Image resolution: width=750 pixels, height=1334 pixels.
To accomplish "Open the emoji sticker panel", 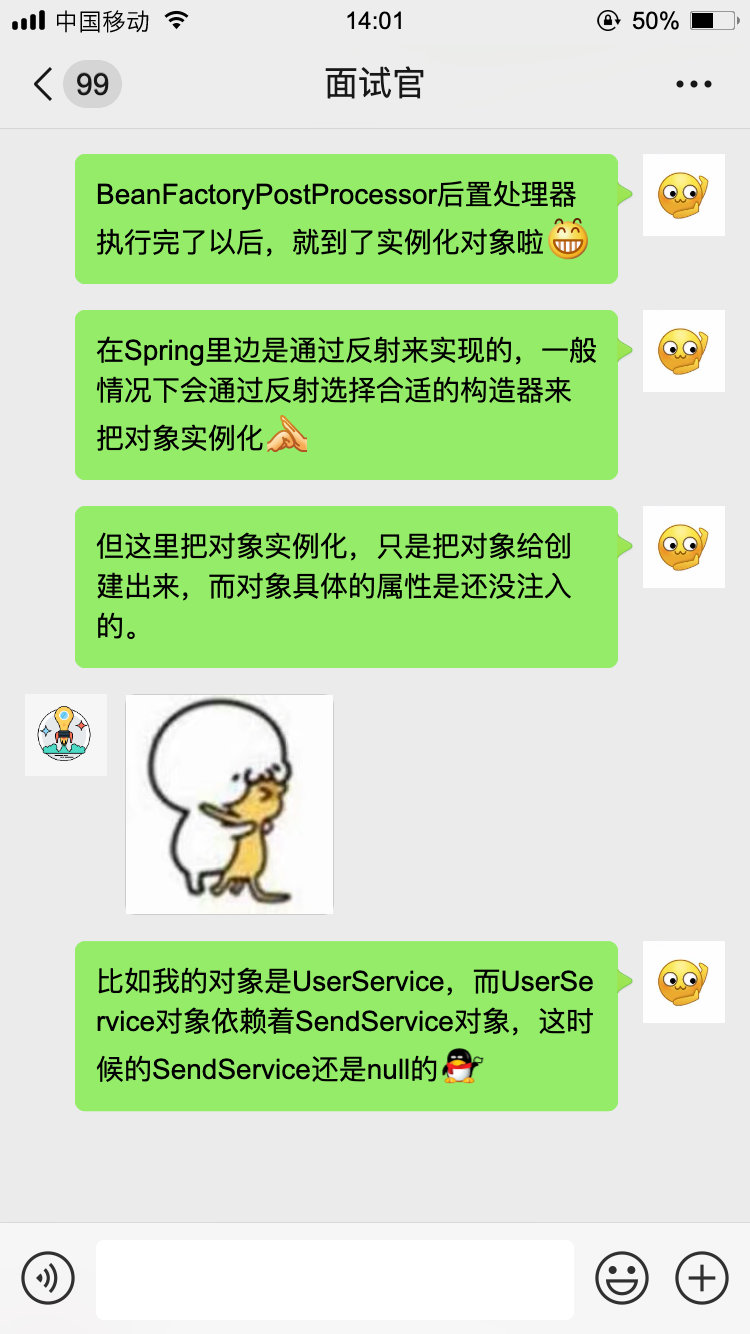I will [622, 1278].
